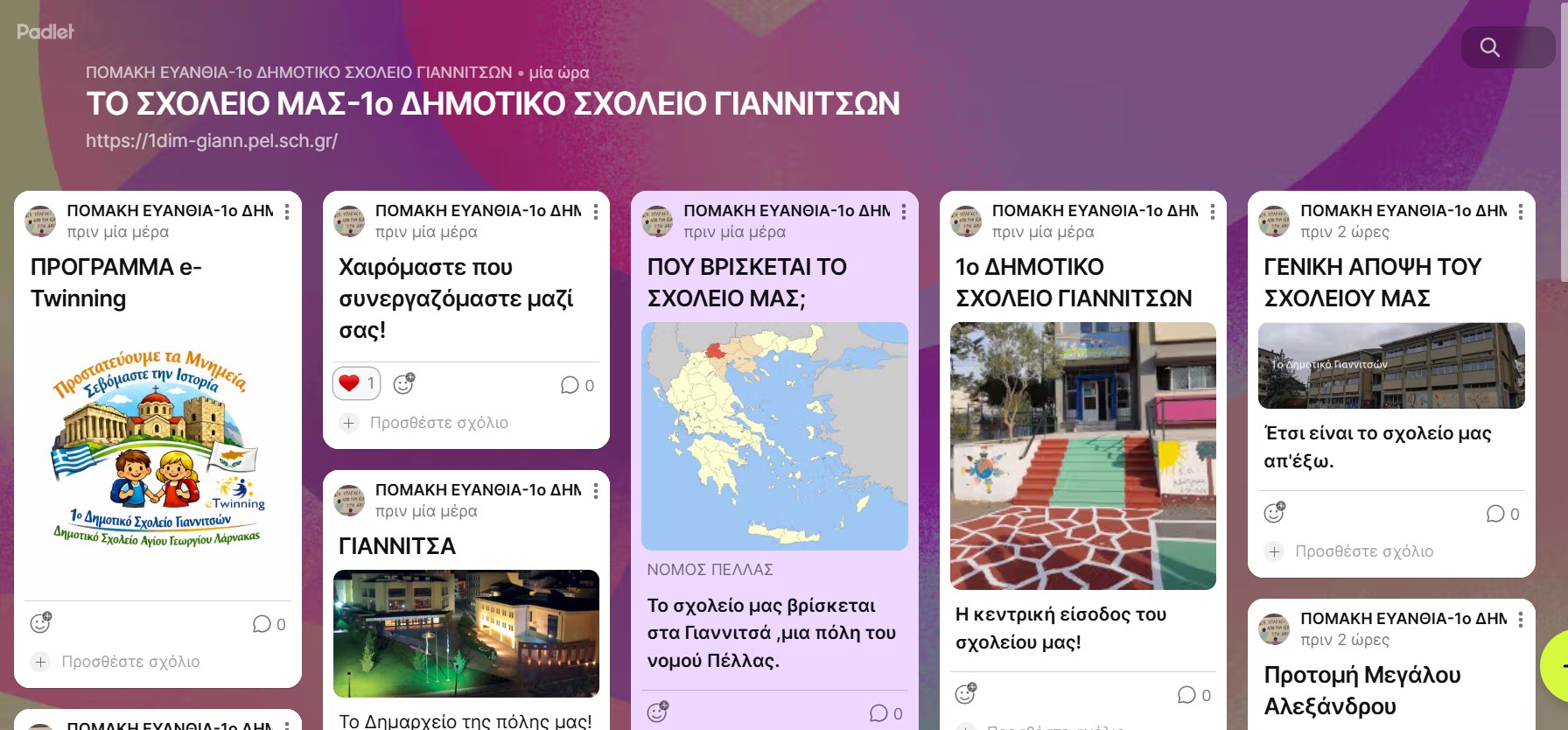The image size is (1568, 730).
Task: Open comments icon on ΓΕΝΙΚΗ ΑΠΟΨΗ post
Action: 1495,514
